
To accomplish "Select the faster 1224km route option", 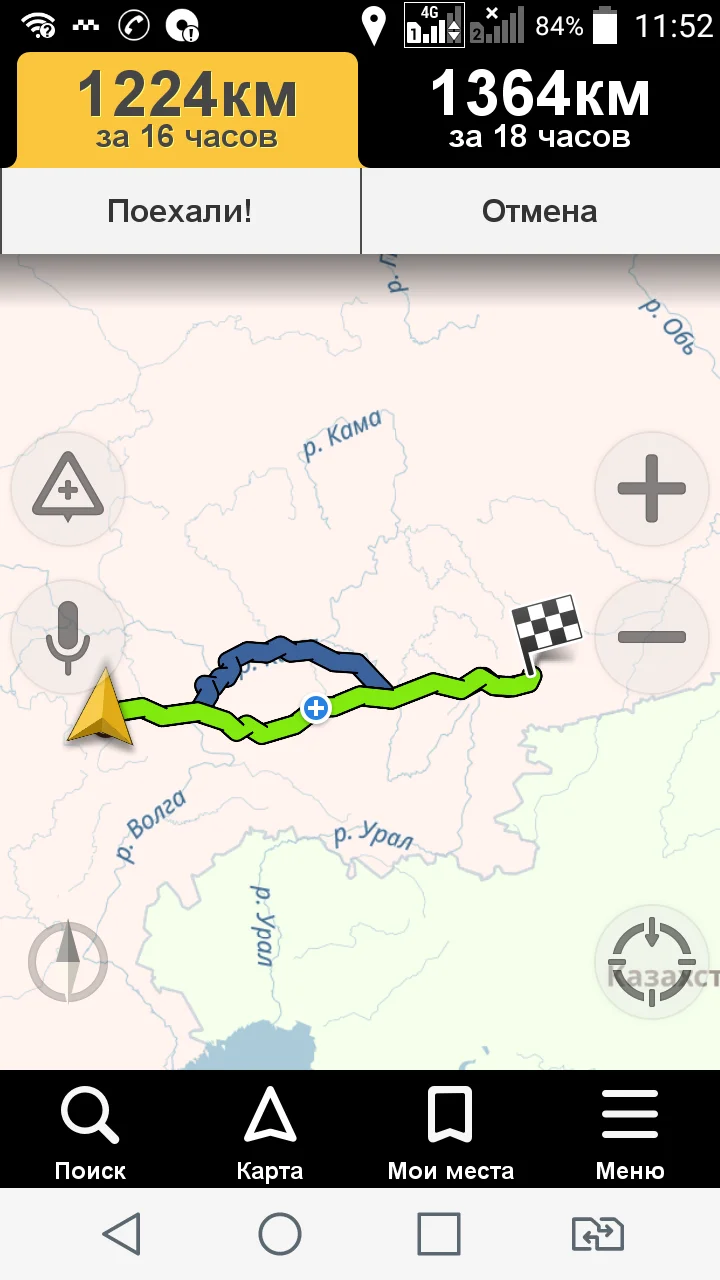I will click(x=180, y=105).
